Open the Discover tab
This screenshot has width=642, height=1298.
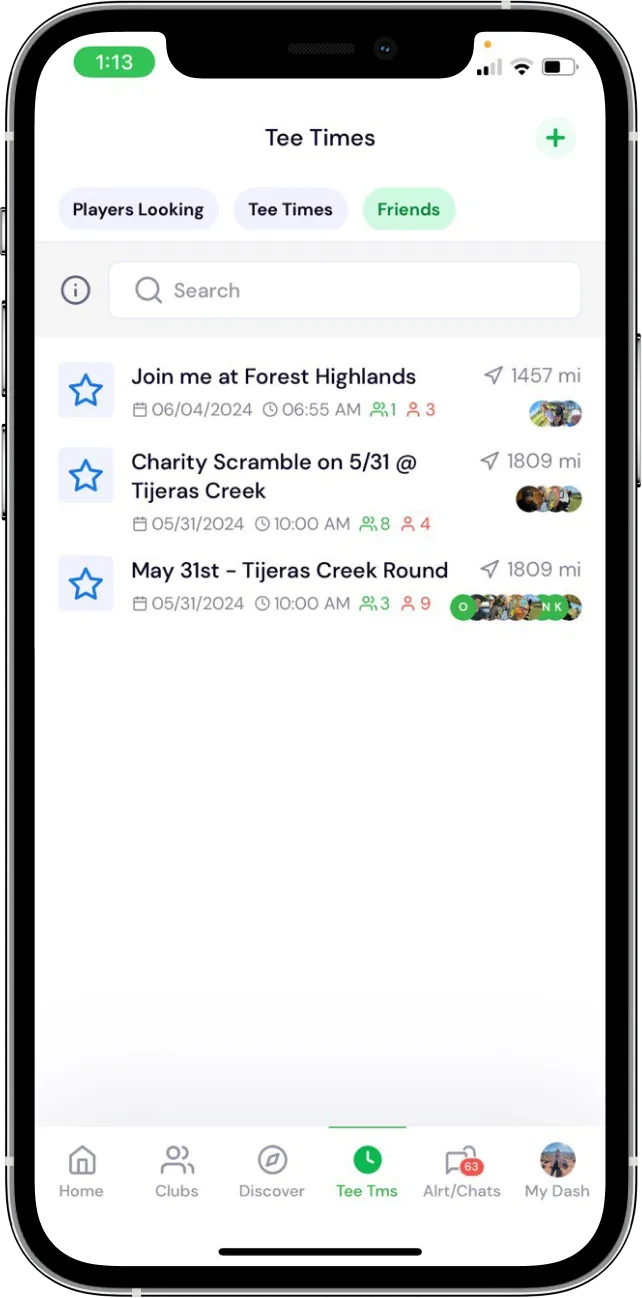pos(272,1172)
